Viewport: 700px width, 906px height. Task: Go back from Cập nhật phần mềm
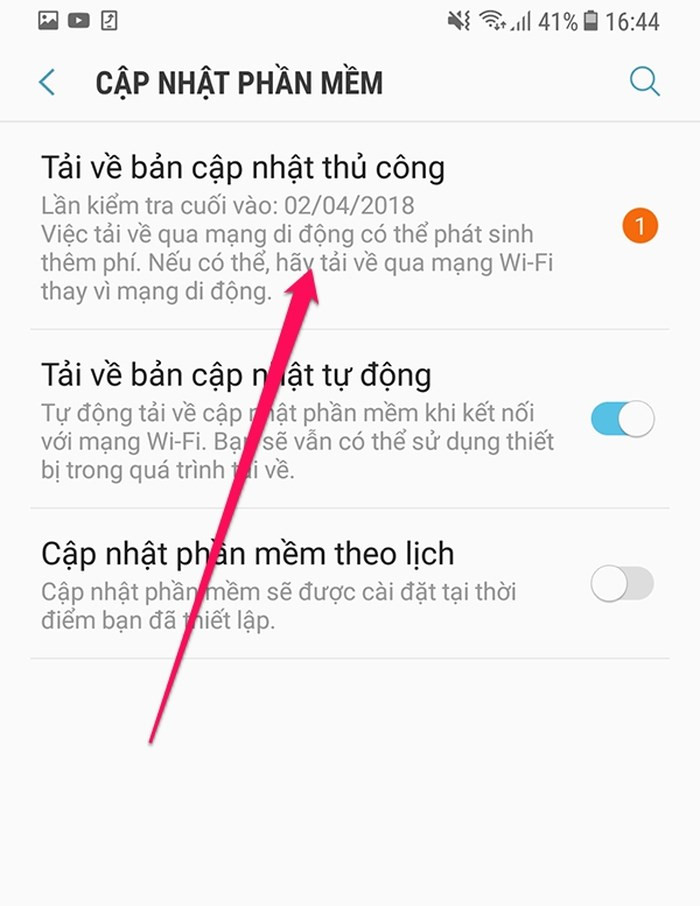coord(47,82)
